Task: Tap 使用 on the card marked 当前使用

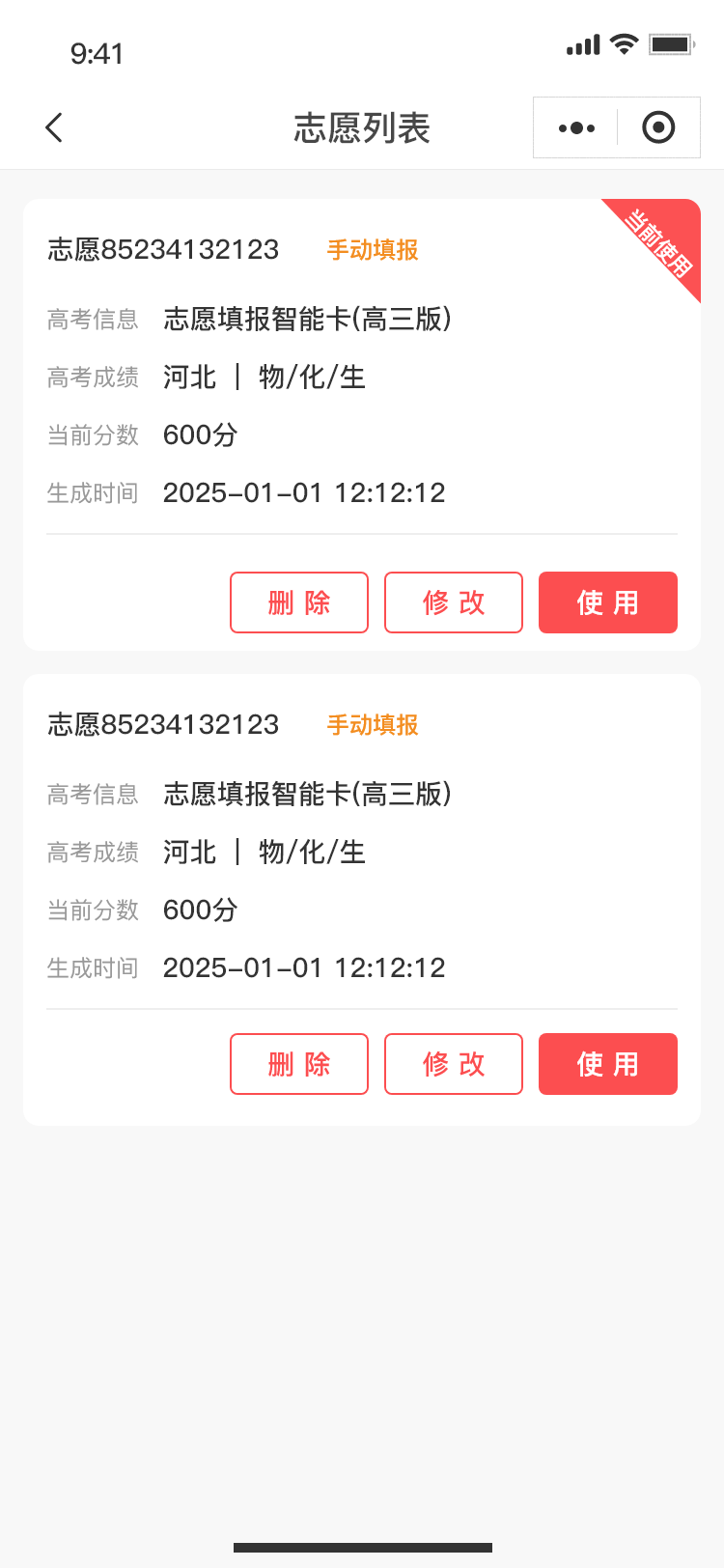Action: (x=608, y=602)
